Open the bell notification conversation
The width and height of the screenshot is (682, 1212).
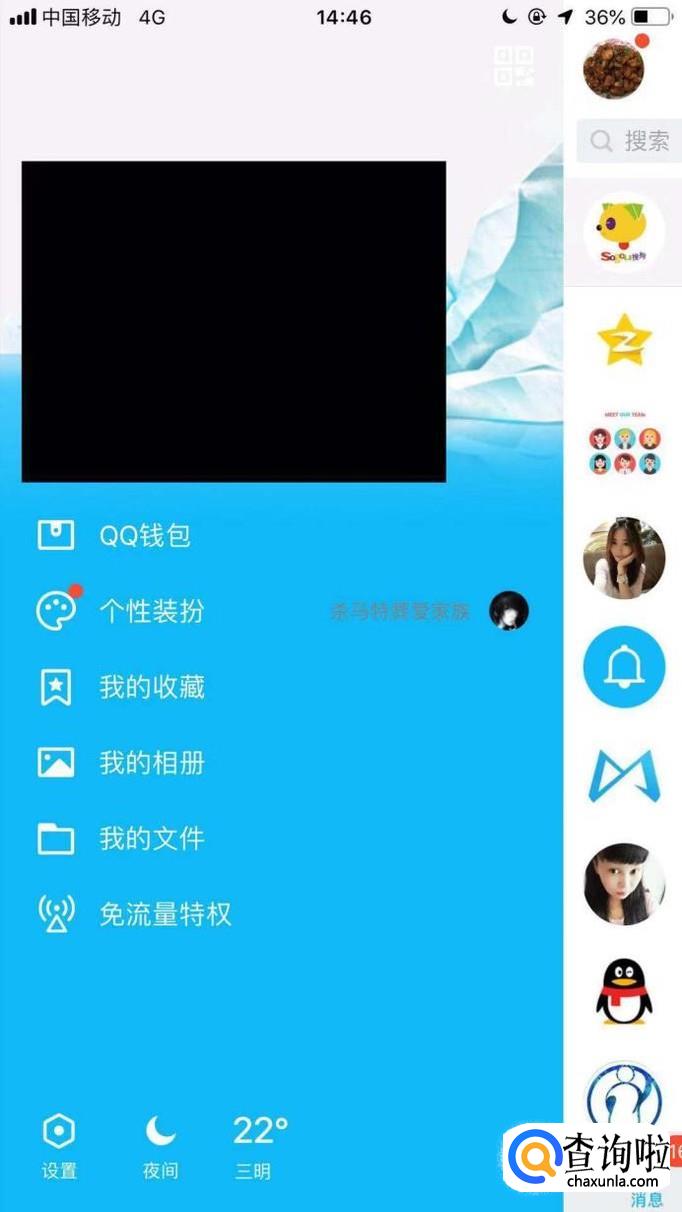click(624, 667)
